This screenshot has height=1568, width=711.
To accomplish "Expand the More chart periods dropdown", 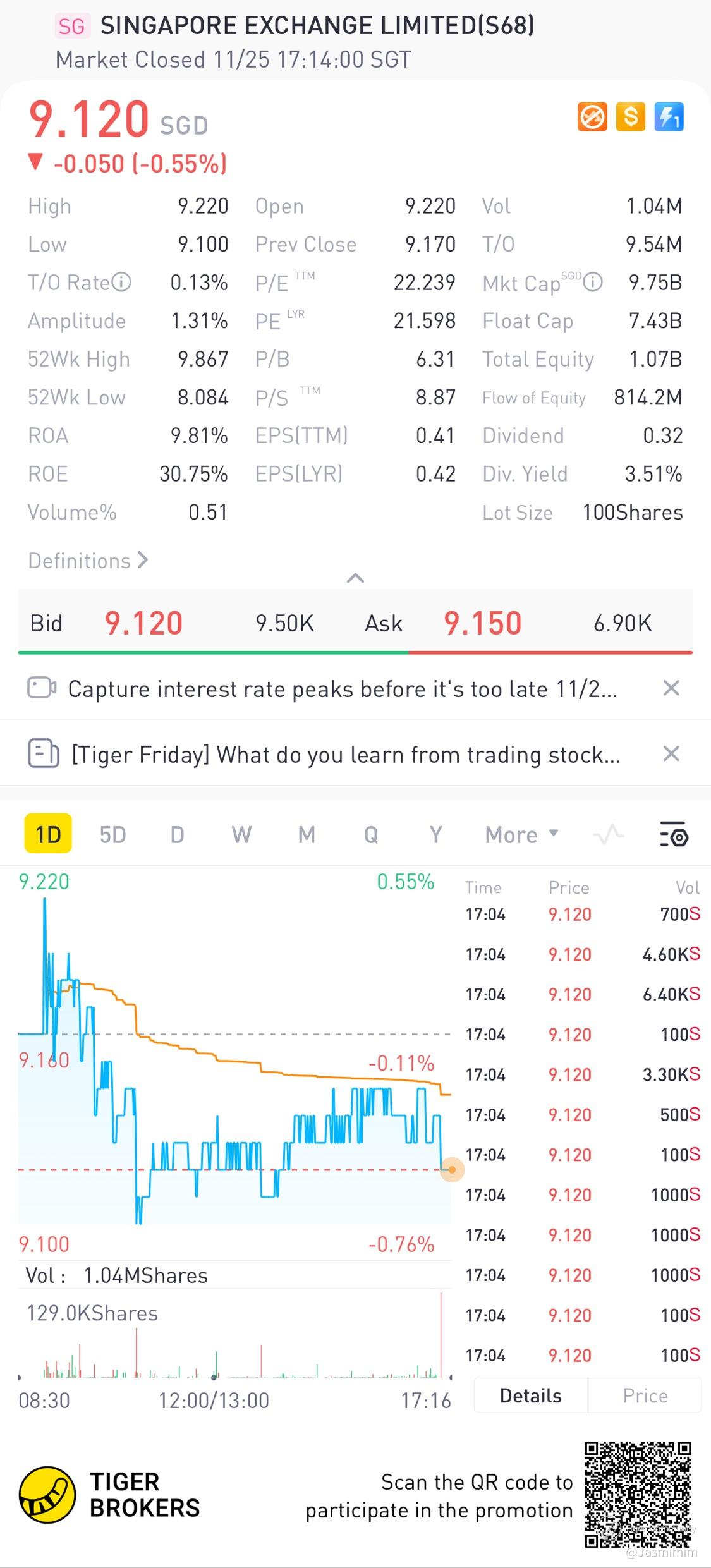I will click(522, 835).
